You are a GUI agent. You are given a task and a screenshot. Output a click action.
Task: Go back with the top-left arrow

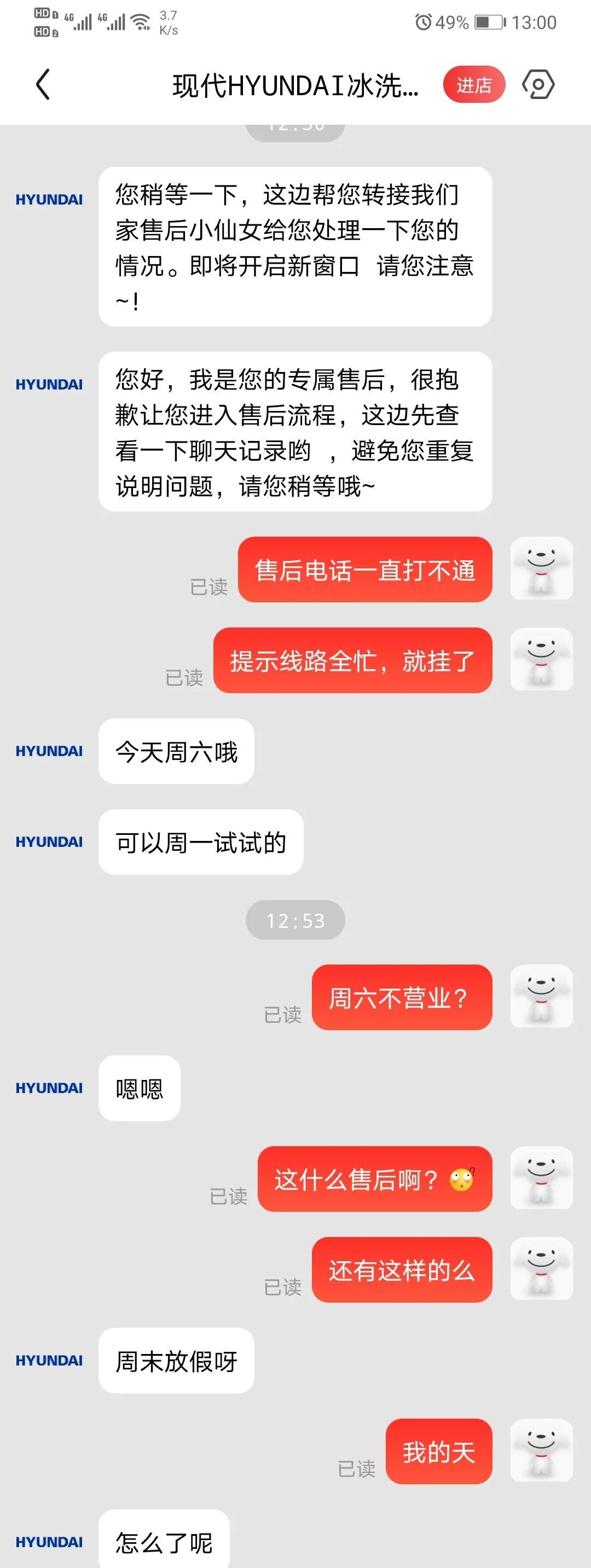[x=43, y=85]
